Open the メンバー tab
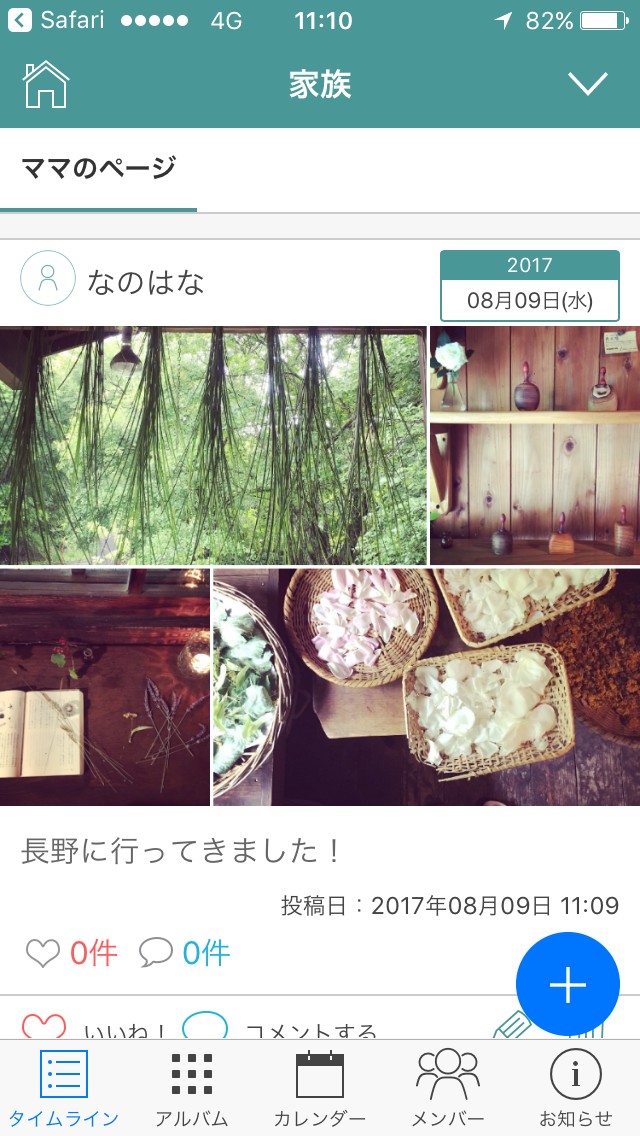 (x=447, y=1088)
